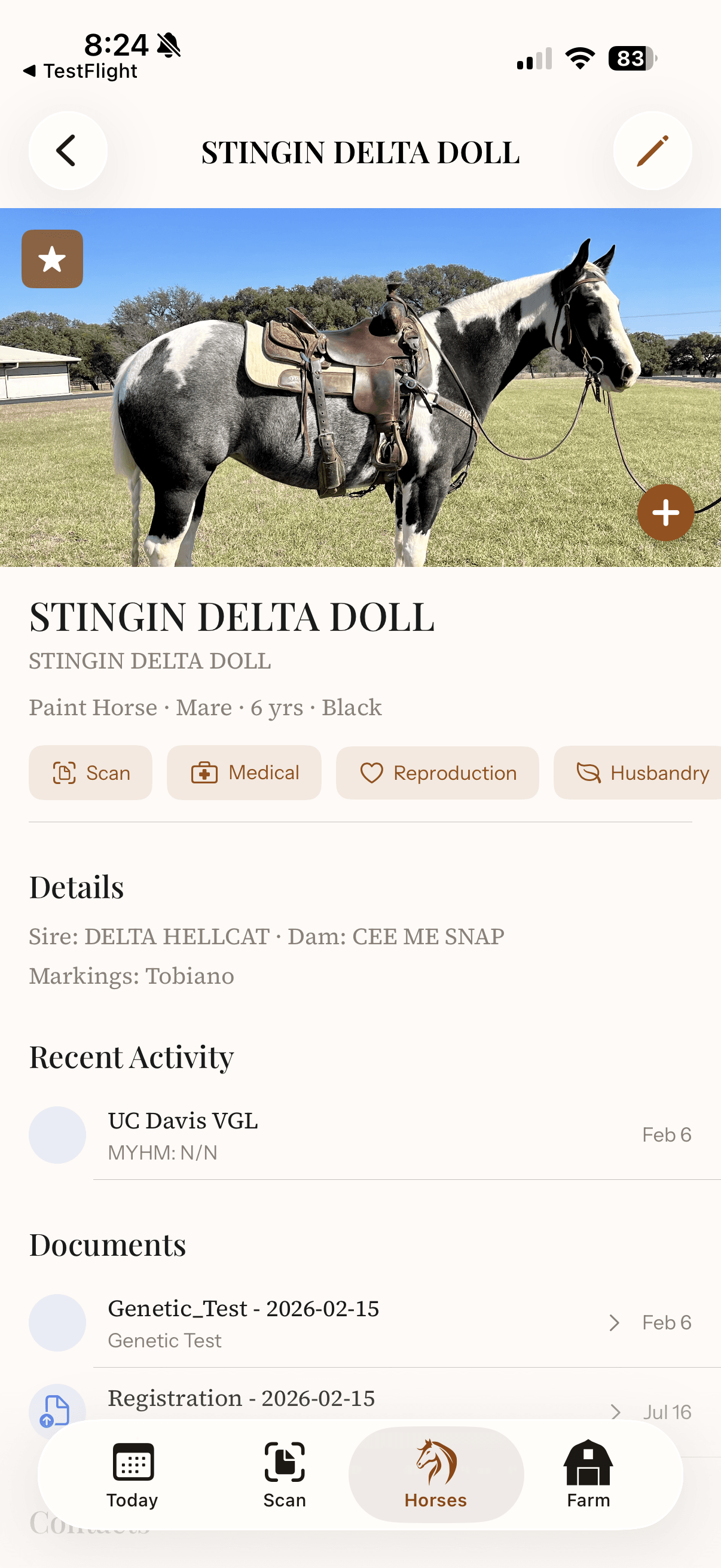Tap the plus button to add a photo
The height and width of the screenshot is (1568, 721).
click(x=665, y=513)
